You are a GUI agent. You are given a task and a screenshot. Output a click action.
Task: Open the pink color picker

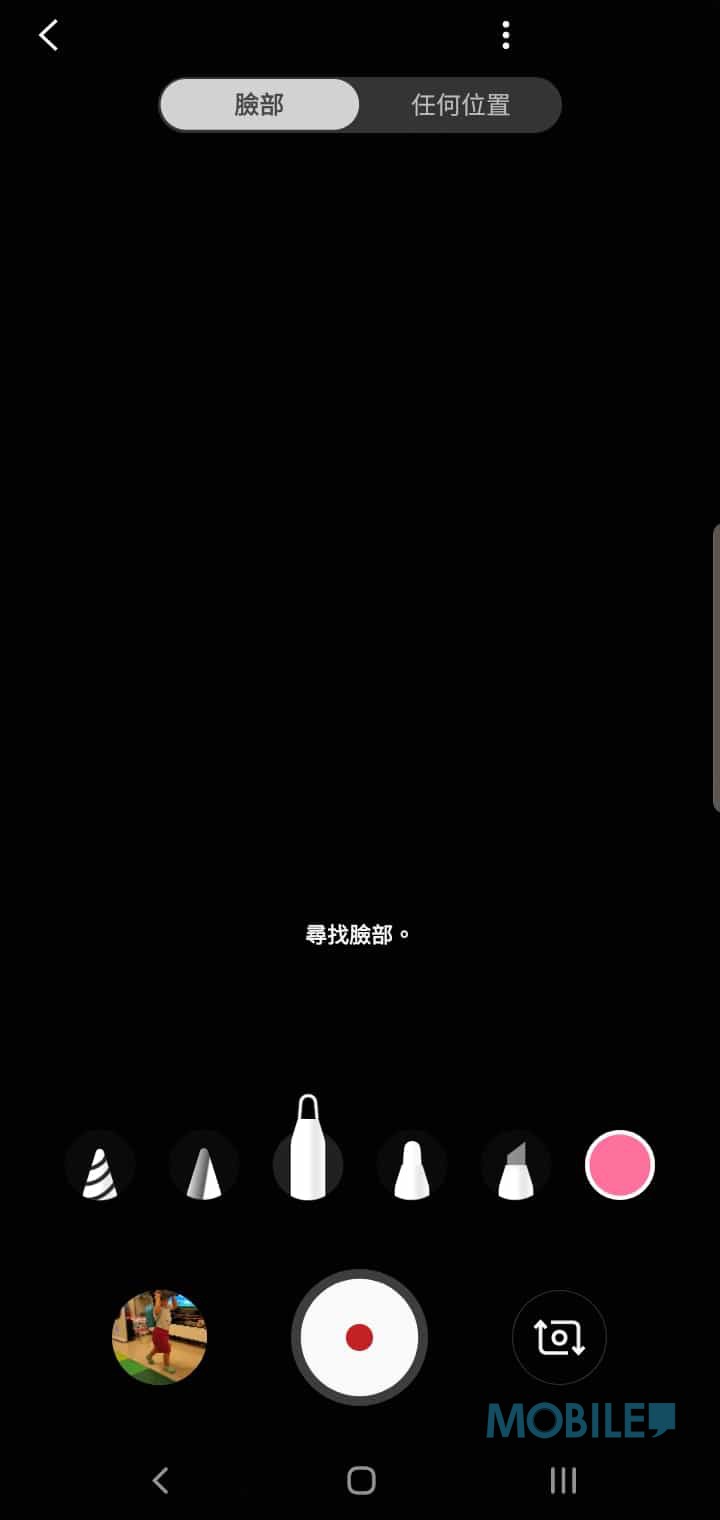point(620,1165)
